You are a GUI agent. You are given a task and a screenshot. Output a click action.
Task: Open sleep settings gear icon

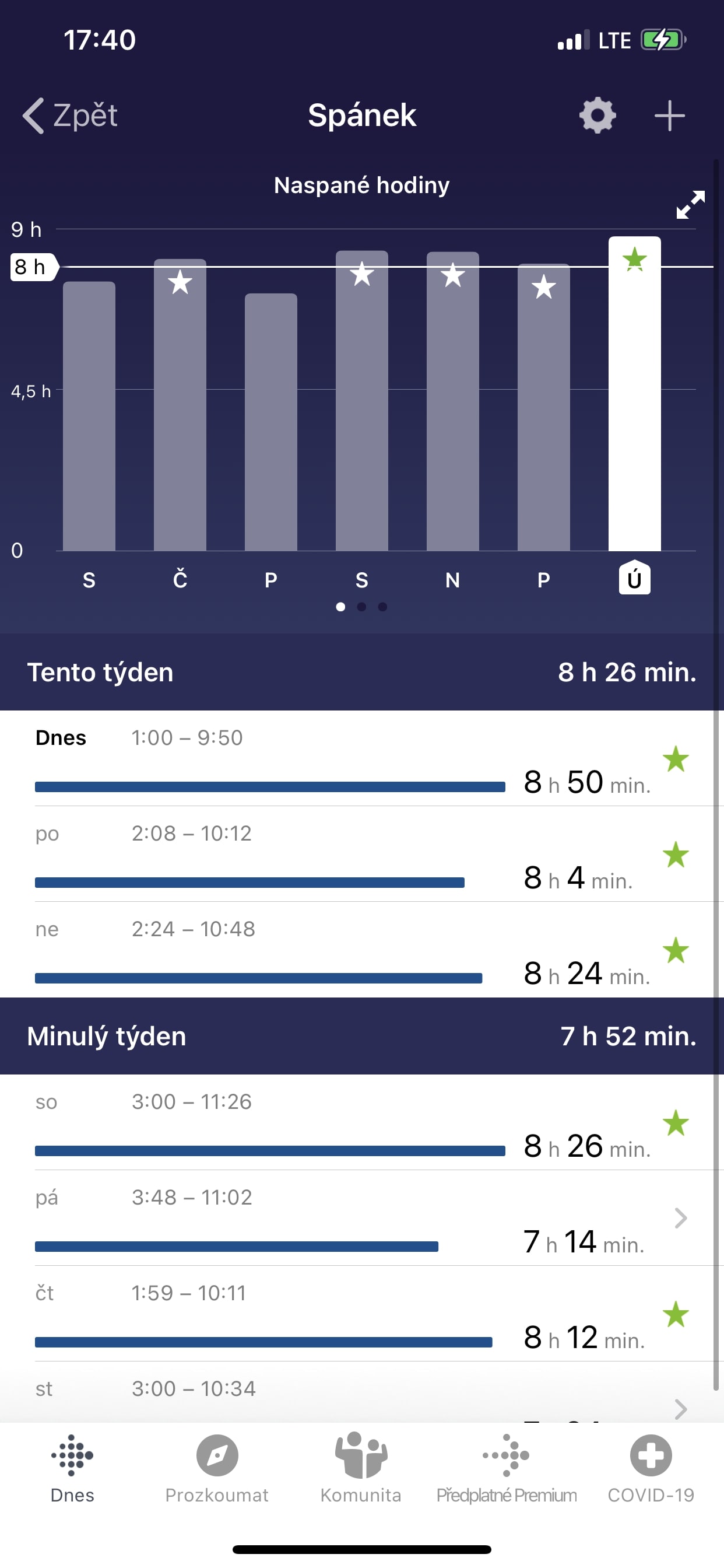pyautogui.click(x=598, y=115)
